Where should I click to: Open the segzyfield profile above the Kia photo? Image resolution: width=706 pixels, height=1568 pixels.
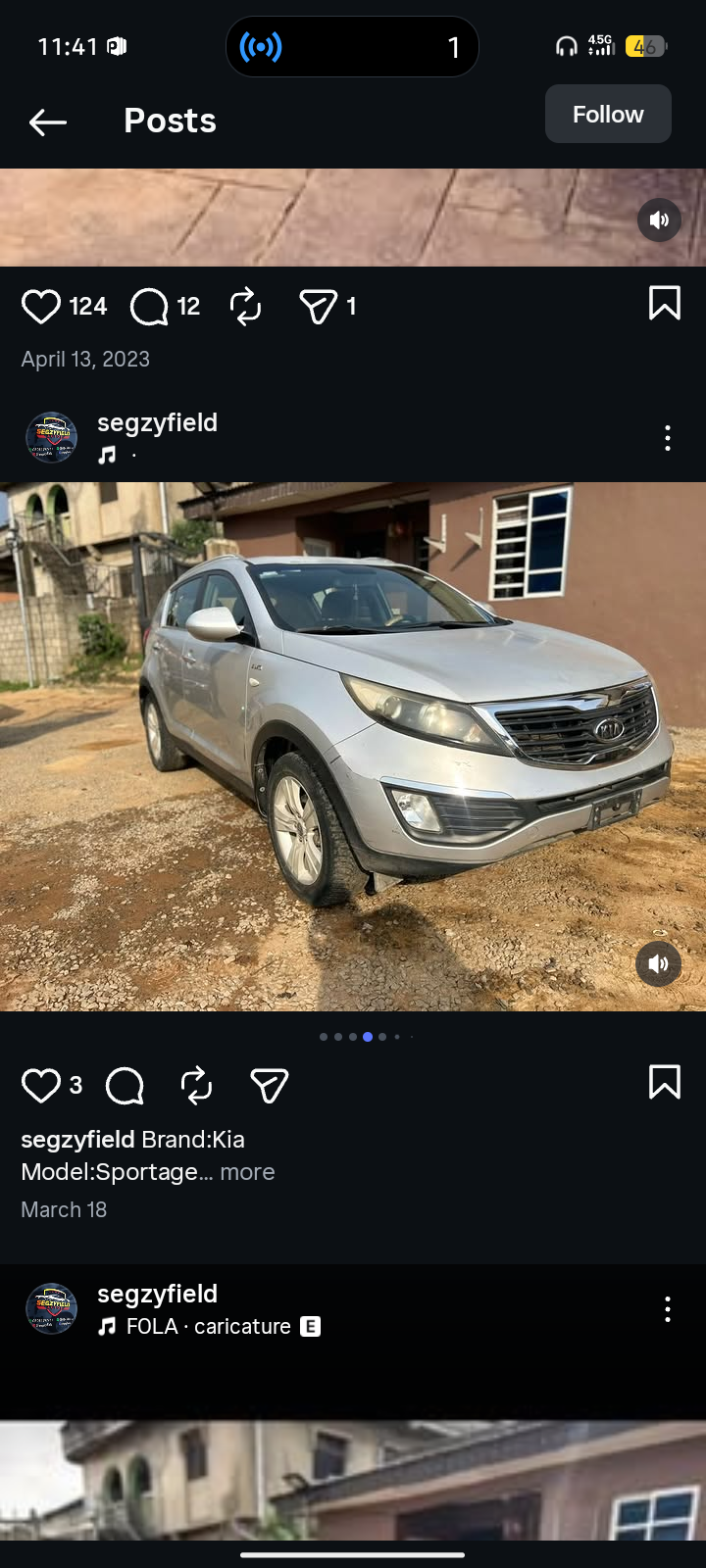157,423
